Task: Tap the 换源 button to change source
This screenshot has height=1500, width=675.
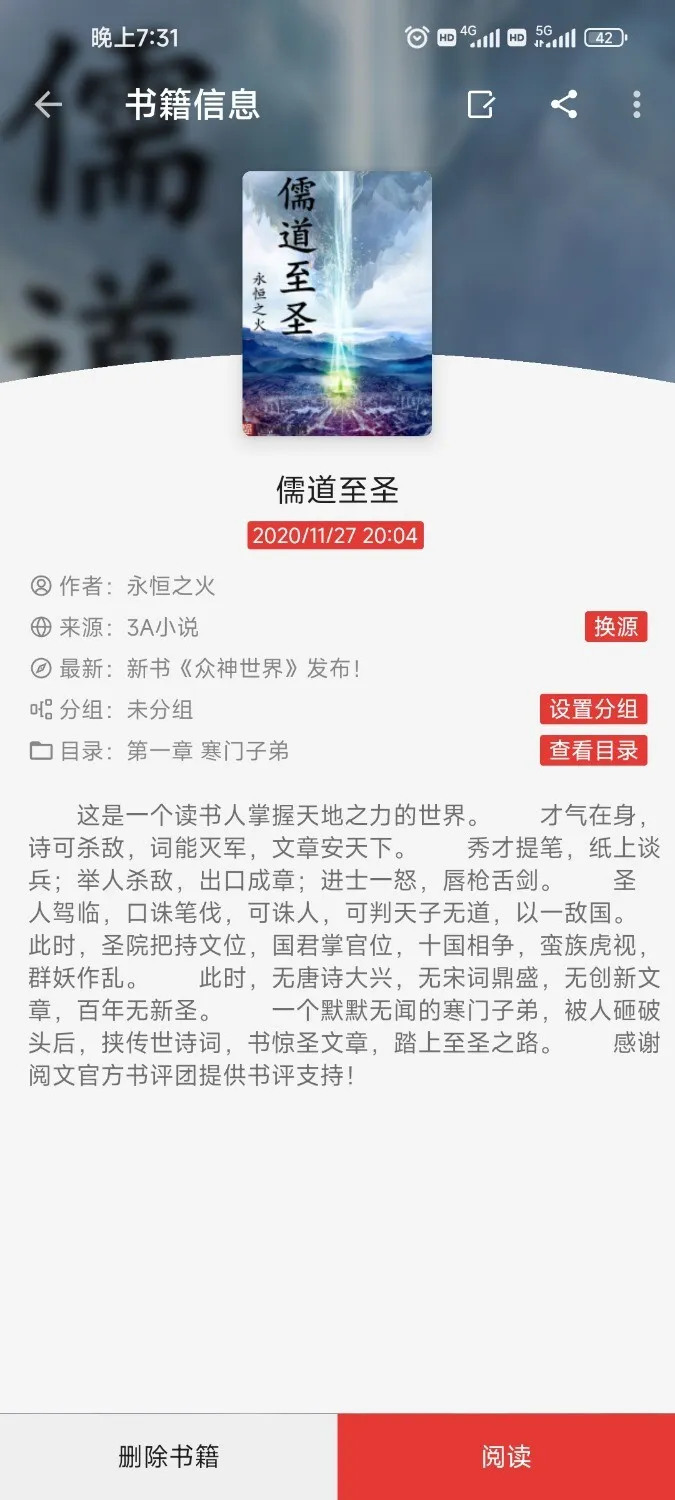Action: tap(616, 627)
